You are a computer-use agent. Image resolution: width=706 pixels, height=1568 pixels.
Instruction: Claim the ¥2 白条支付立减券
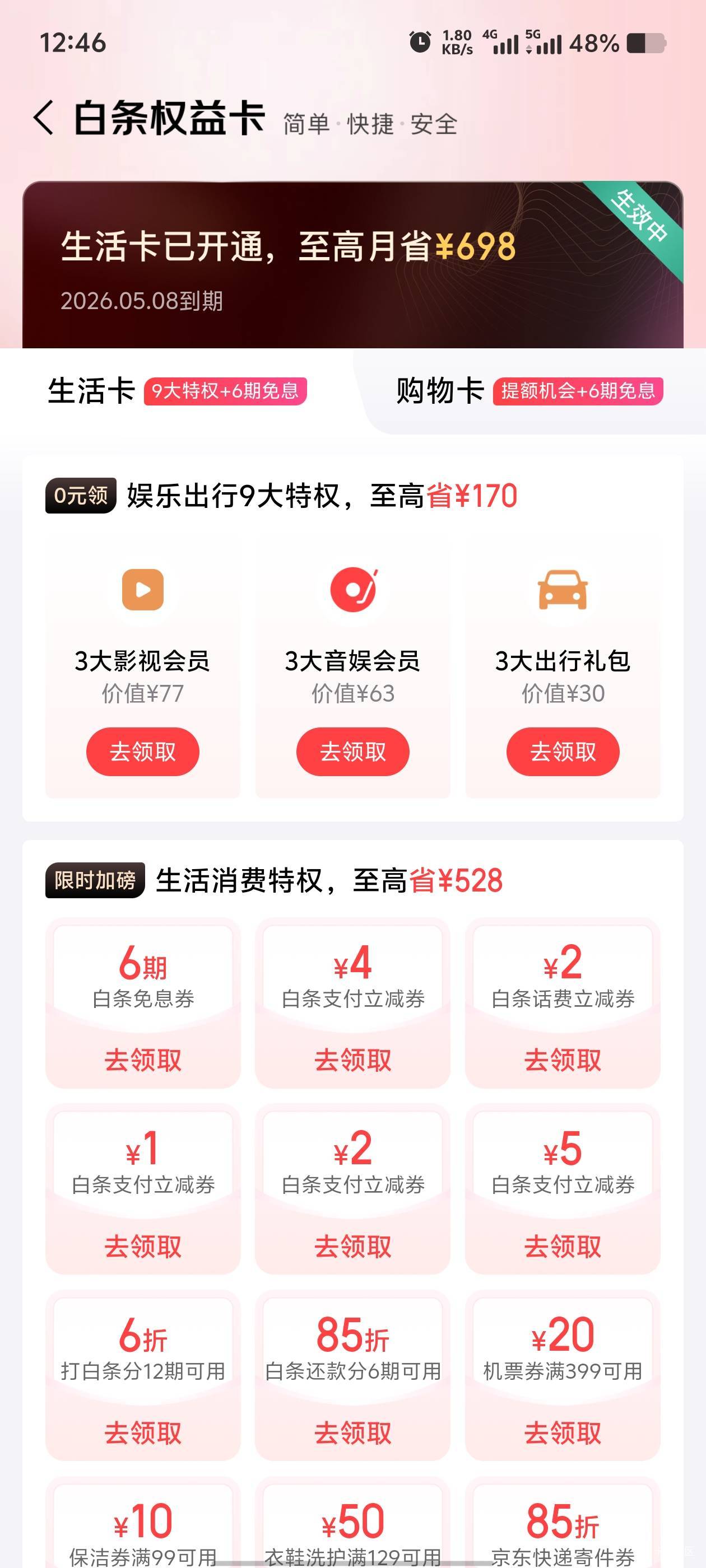point(352,1246)
